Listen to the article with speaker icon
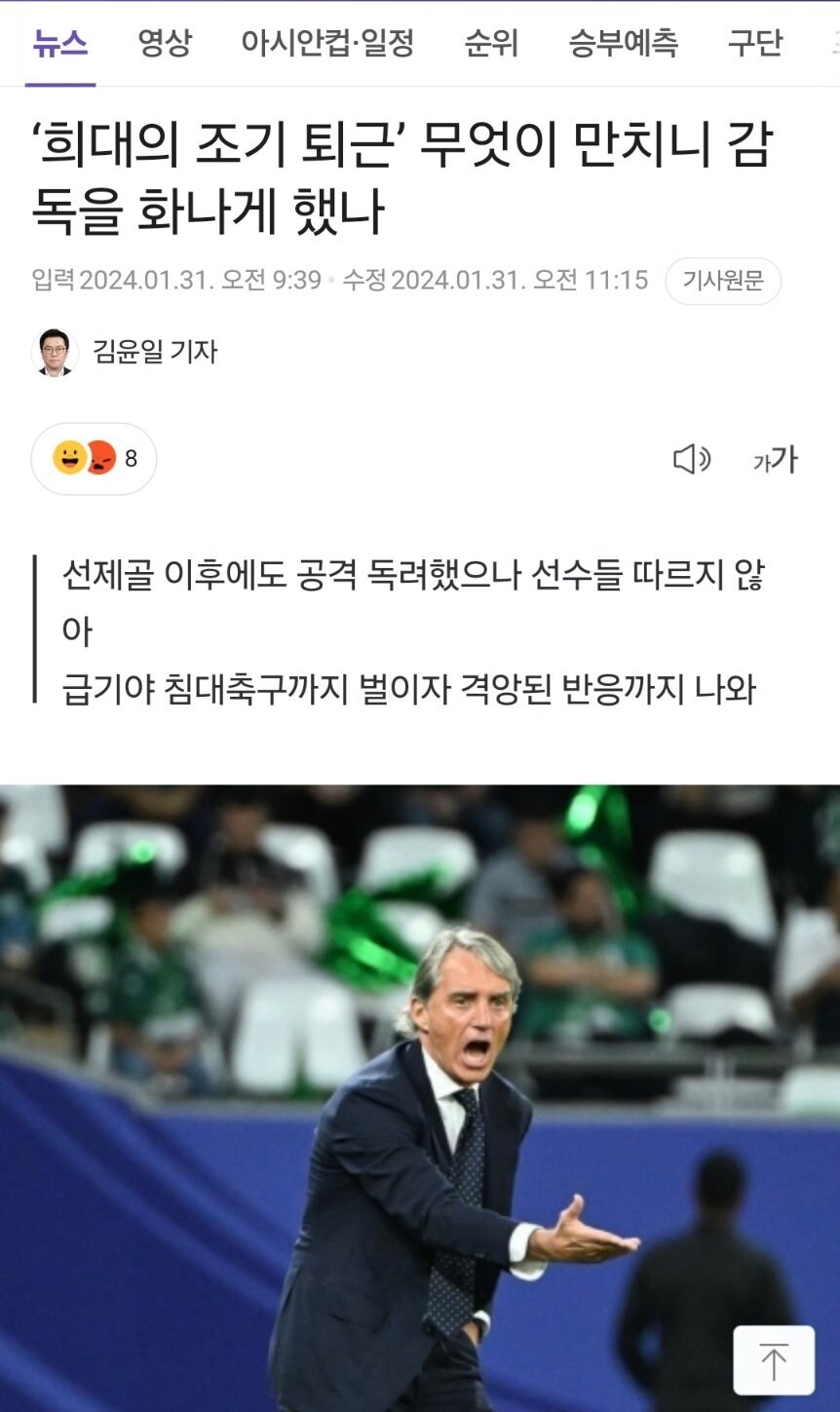 point(692,459)
